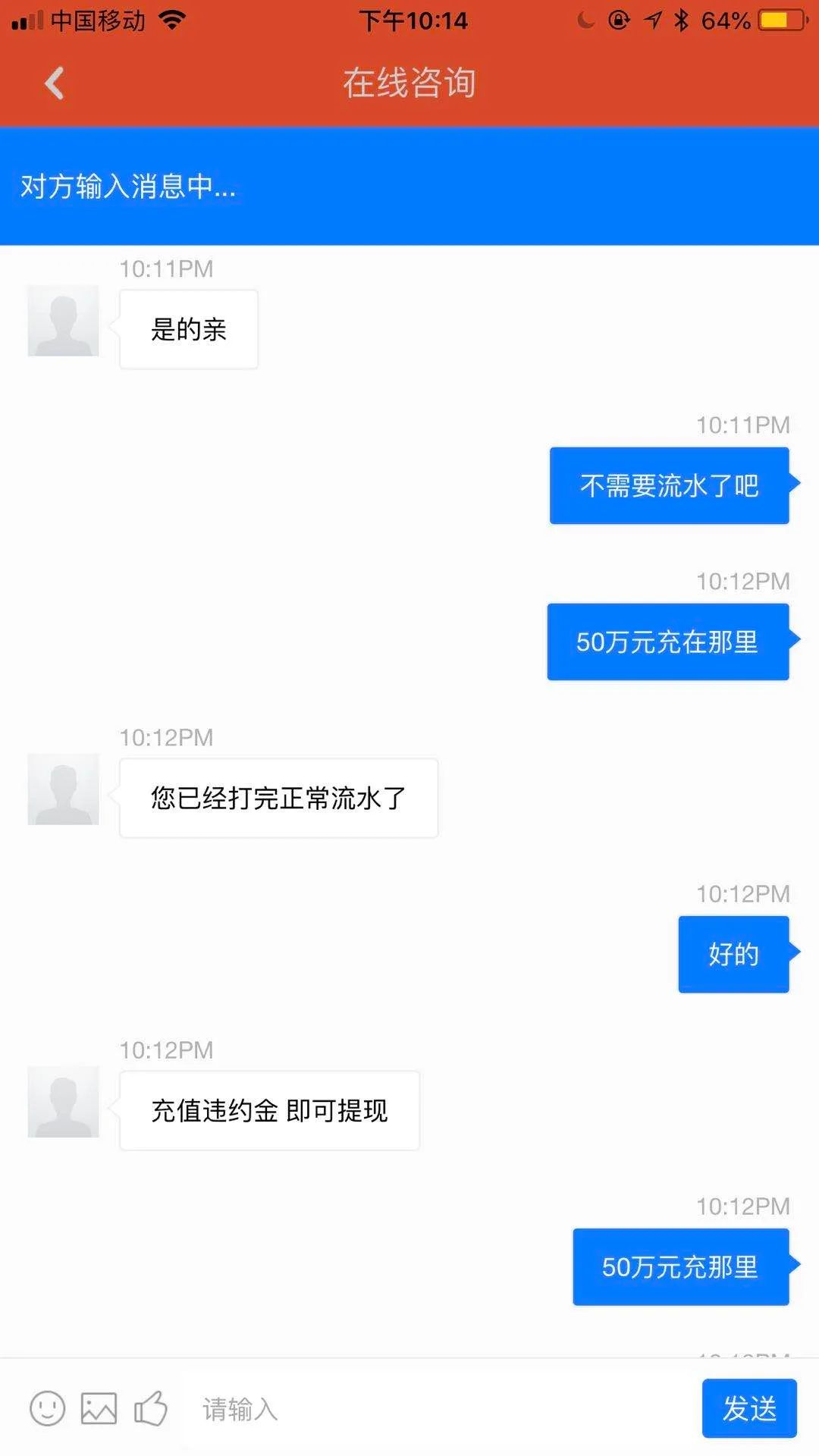Tap the thumbs-up rating icon
819x1456 pixels.
pyautogui.click(x=151, y=1409)
